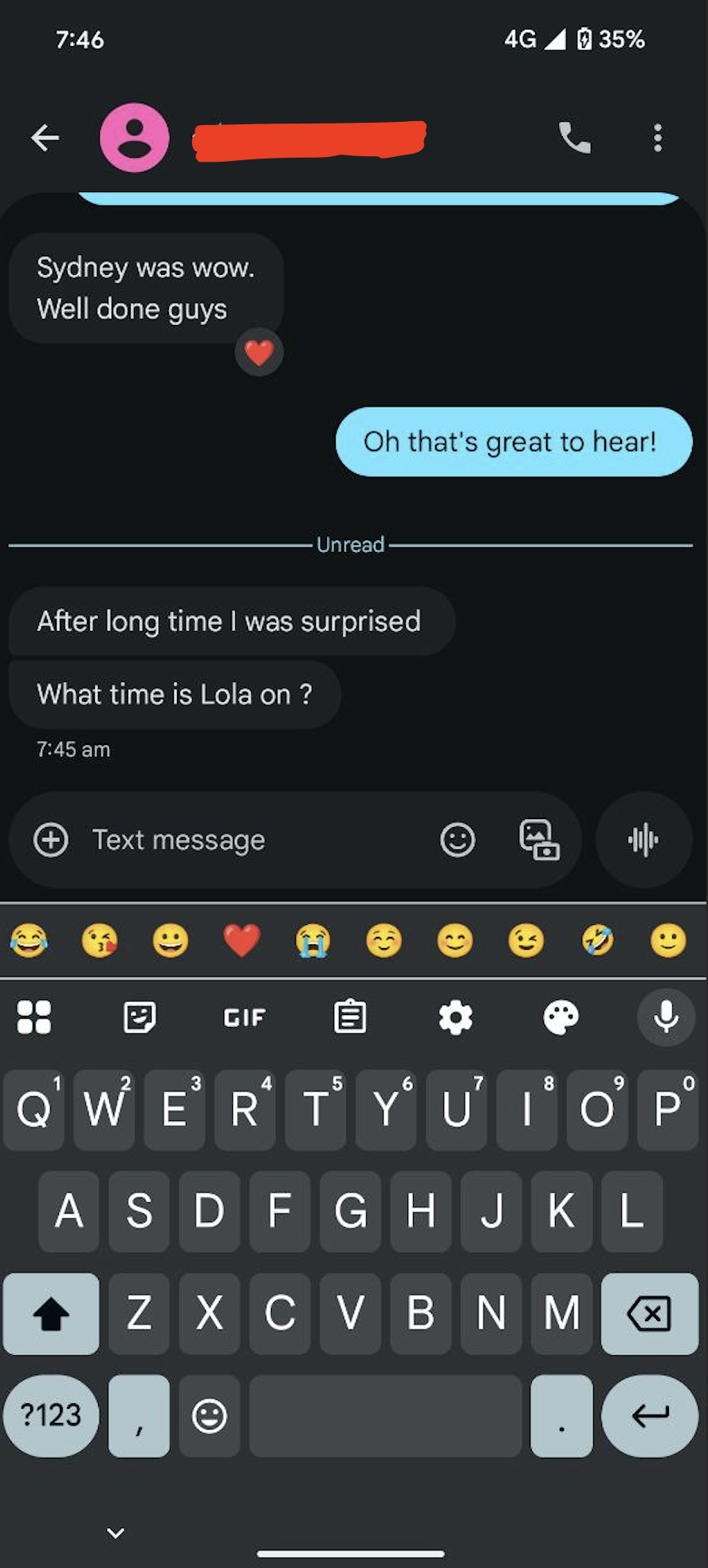Go back with the back arrow
Screen dimensions: 708x1568
coord(45,137)
